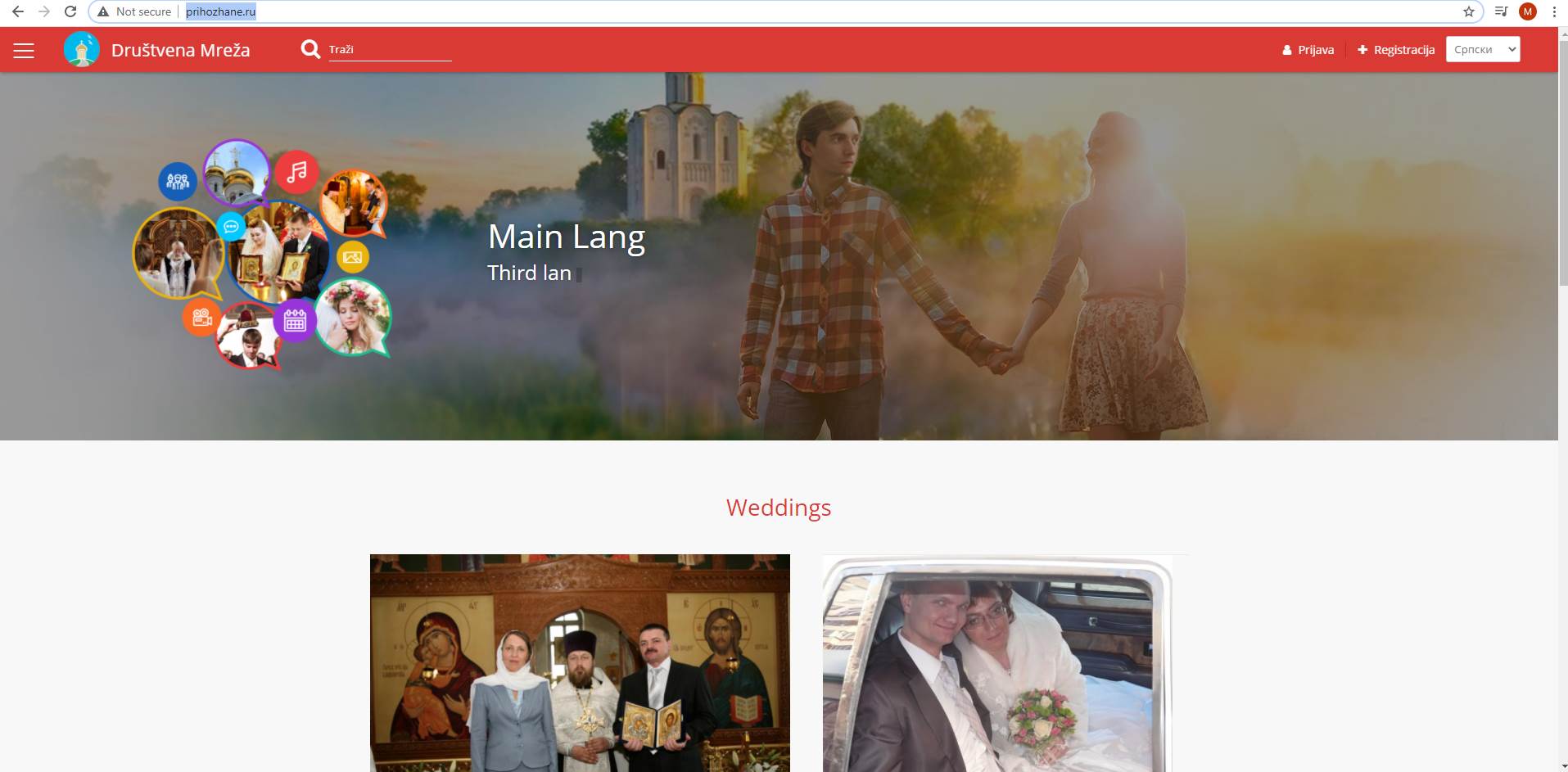Open the hamburger drawer menu
This screenshot has width=1568, height=772.
pyautogui.click(x=24, y=51)
